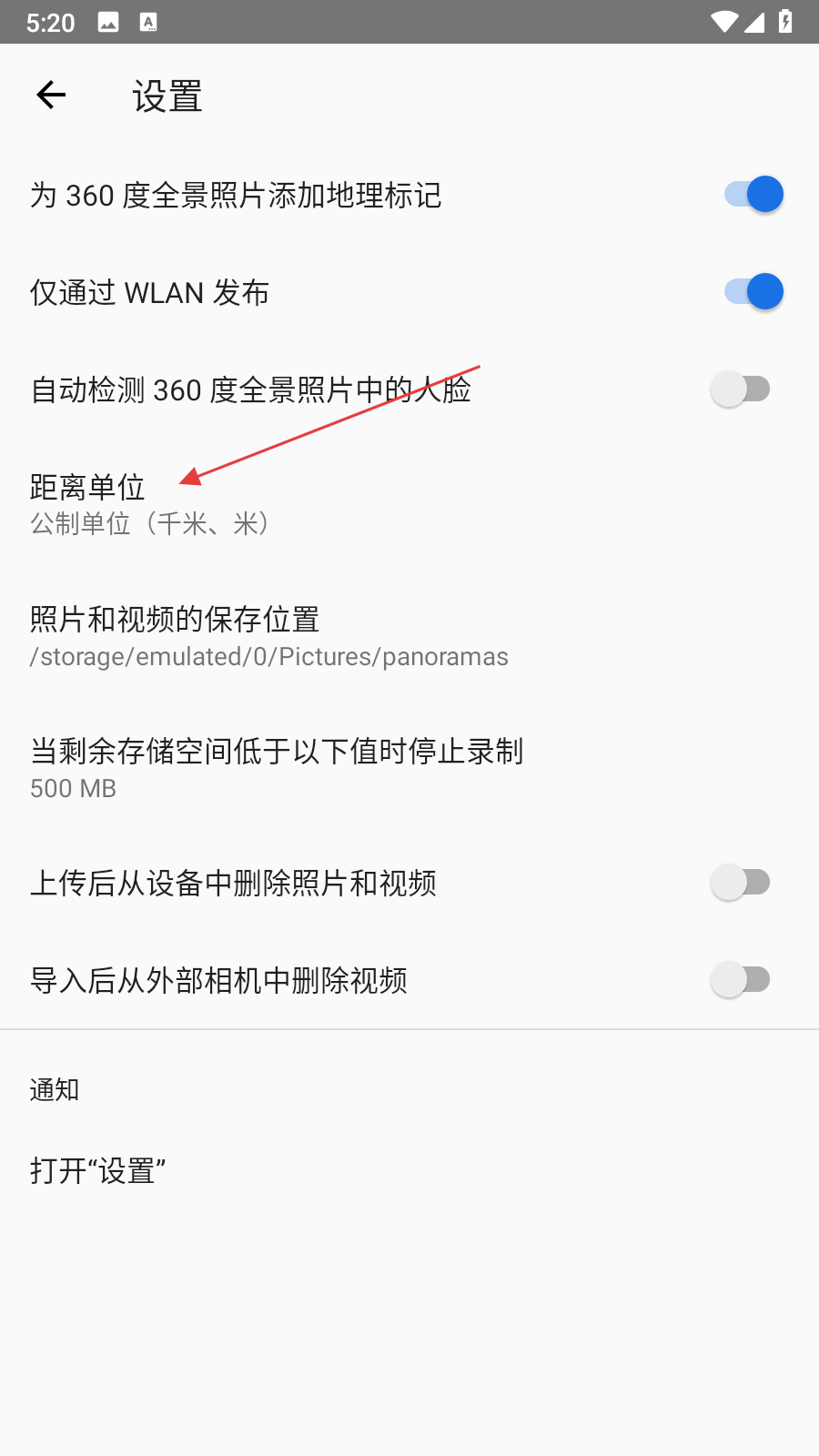Disable 为 360 度全景照片添加地理标记 switch
This screenshot has height=1456, width=819.
pos(753,195)
